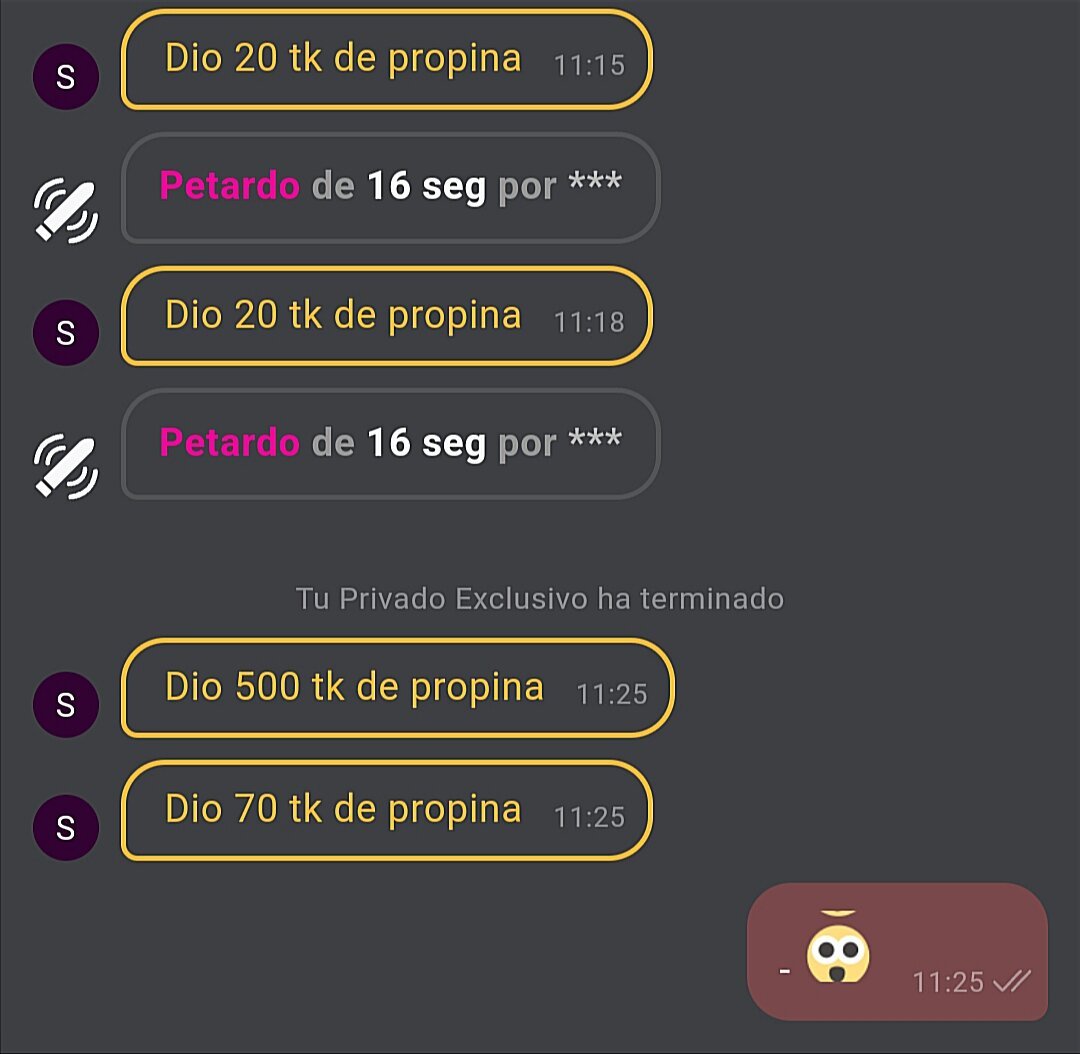Open the S avatar next to the 70 tk tip
Image resolution: width=1080 pixels, height=1054 pixels.
(66, 827)
